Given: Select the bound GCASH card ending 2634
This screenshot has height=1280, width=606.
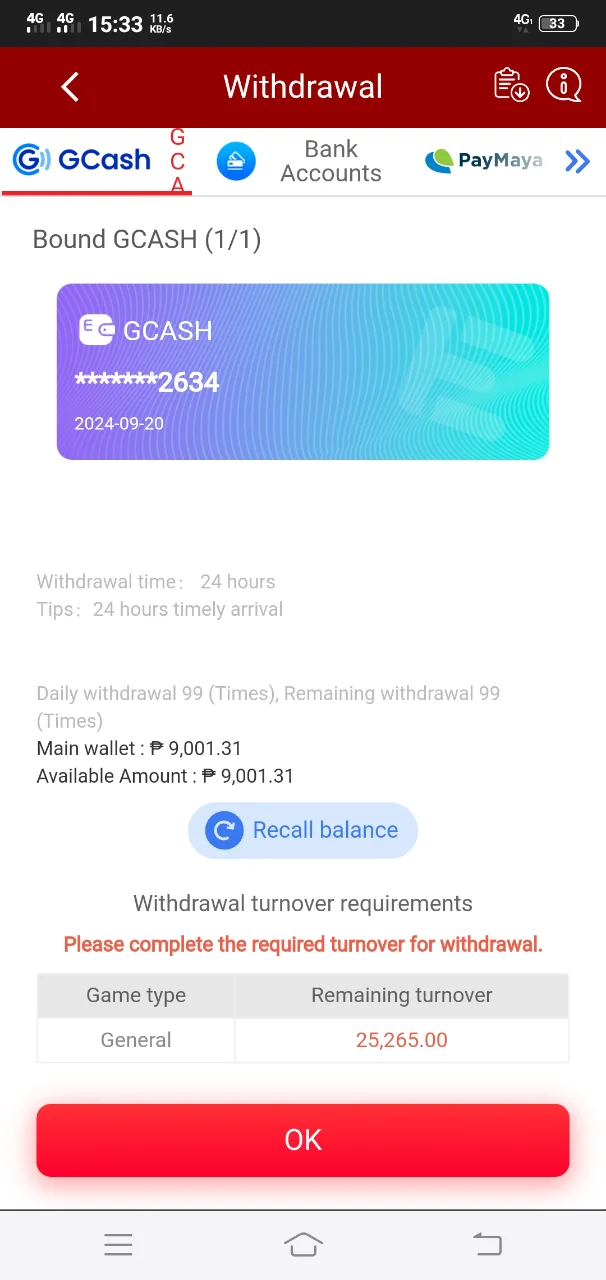Looking at the screenshot, I should click(303, 372).
